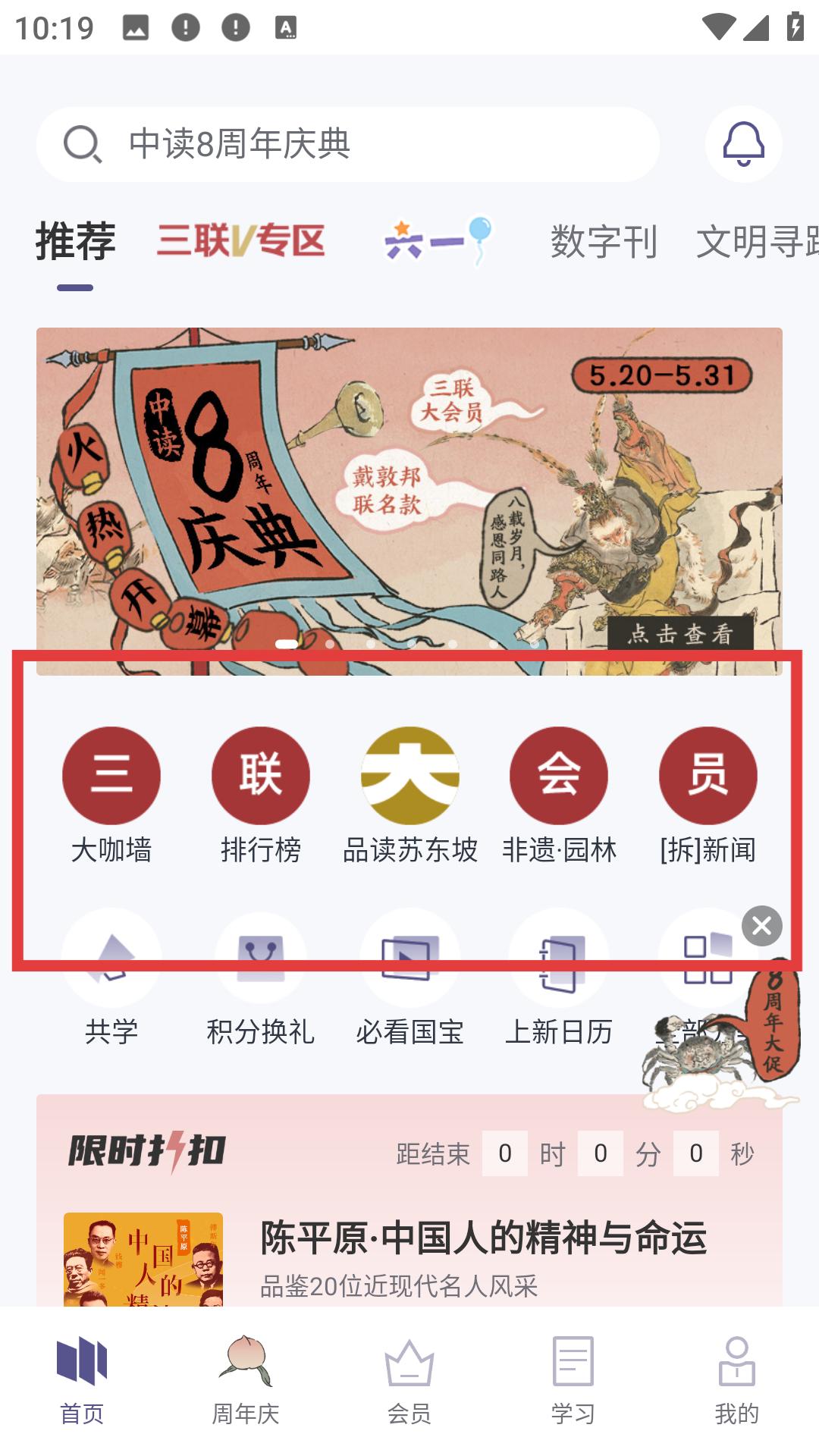Open 陈平原·中国人的精神与命运 course

pyautogui.click(x=483, y=1238)
